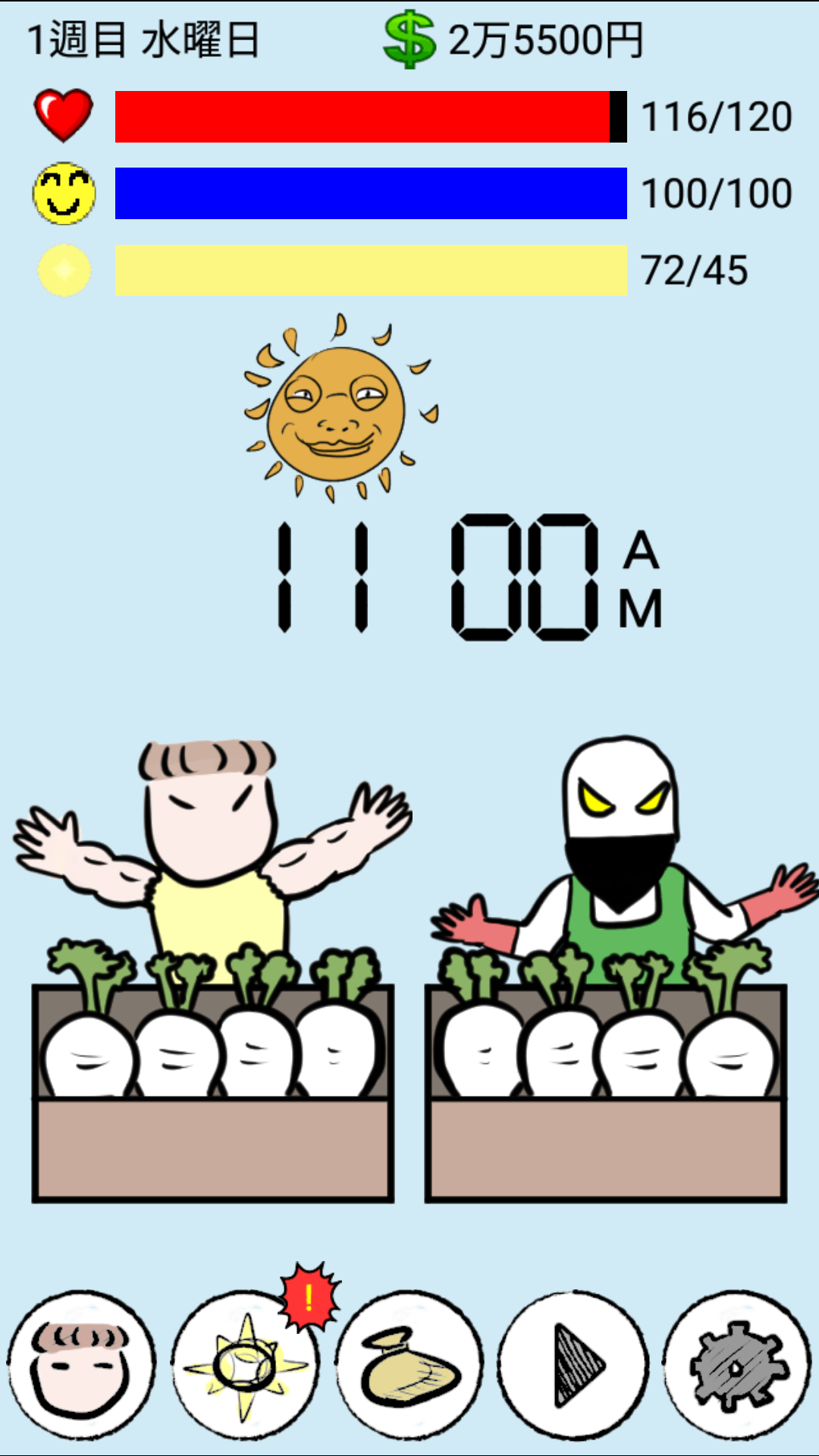Screen dimensions: 819x1456
Task: Open the gear settings button
Action: [x=738, y=1366]
